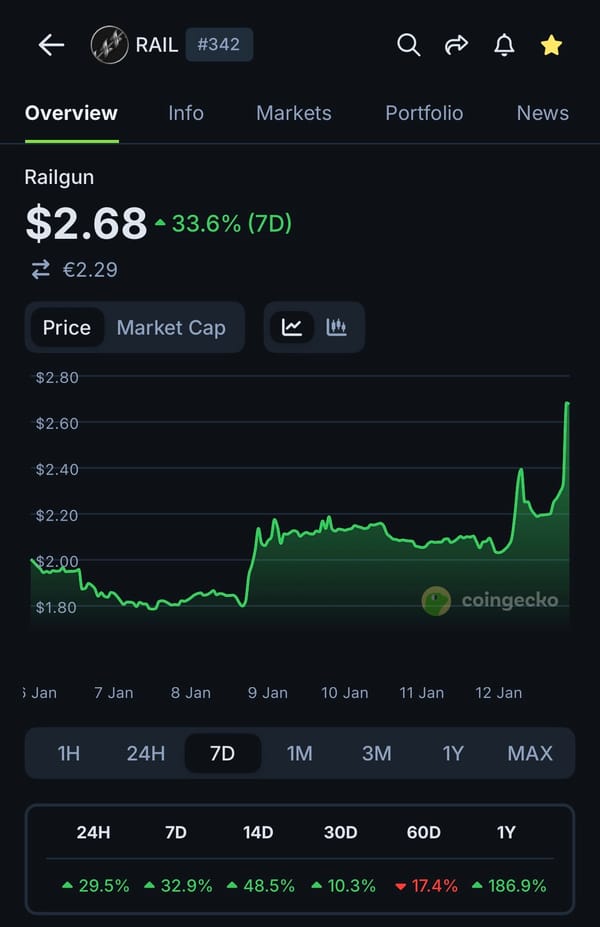Go back using the arrow icon
The width and height of the screenshot is (600, 927).
[50, 45]
